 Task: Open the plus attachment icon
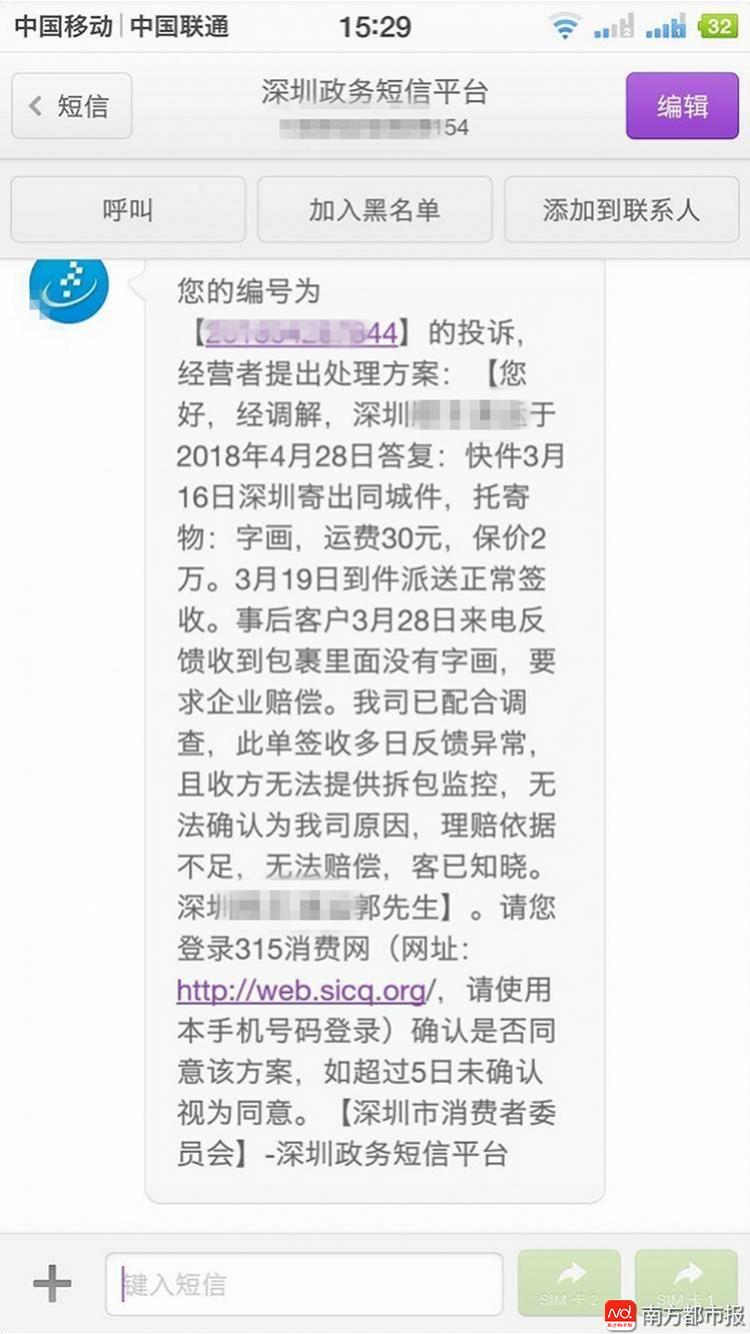(52, 1283)
